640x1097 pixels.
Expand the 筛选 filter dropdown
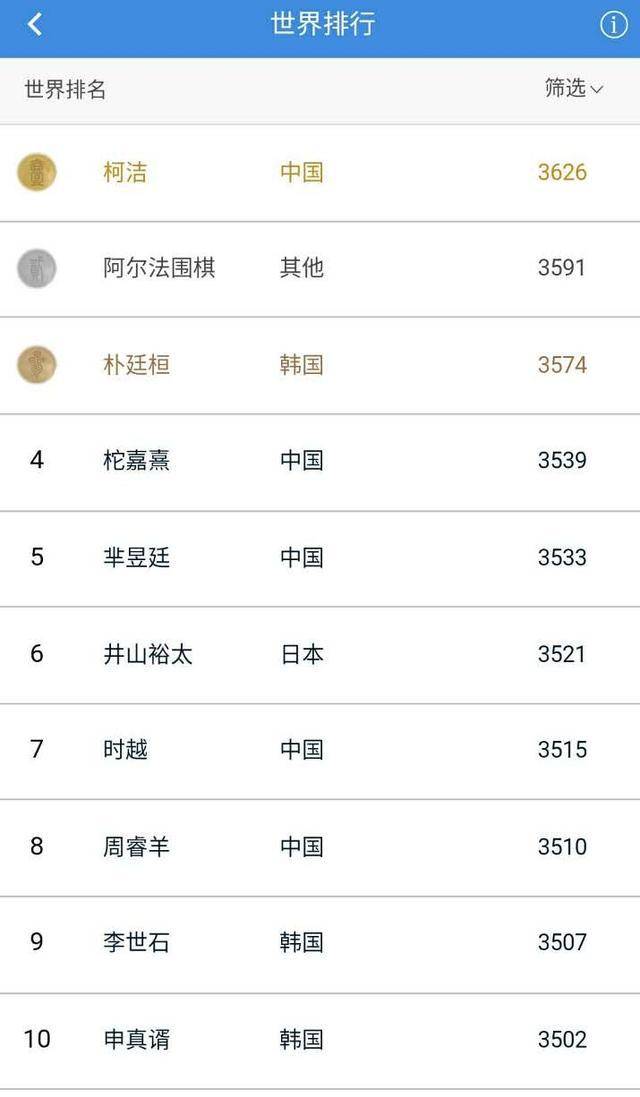click(x=573, y=88)
